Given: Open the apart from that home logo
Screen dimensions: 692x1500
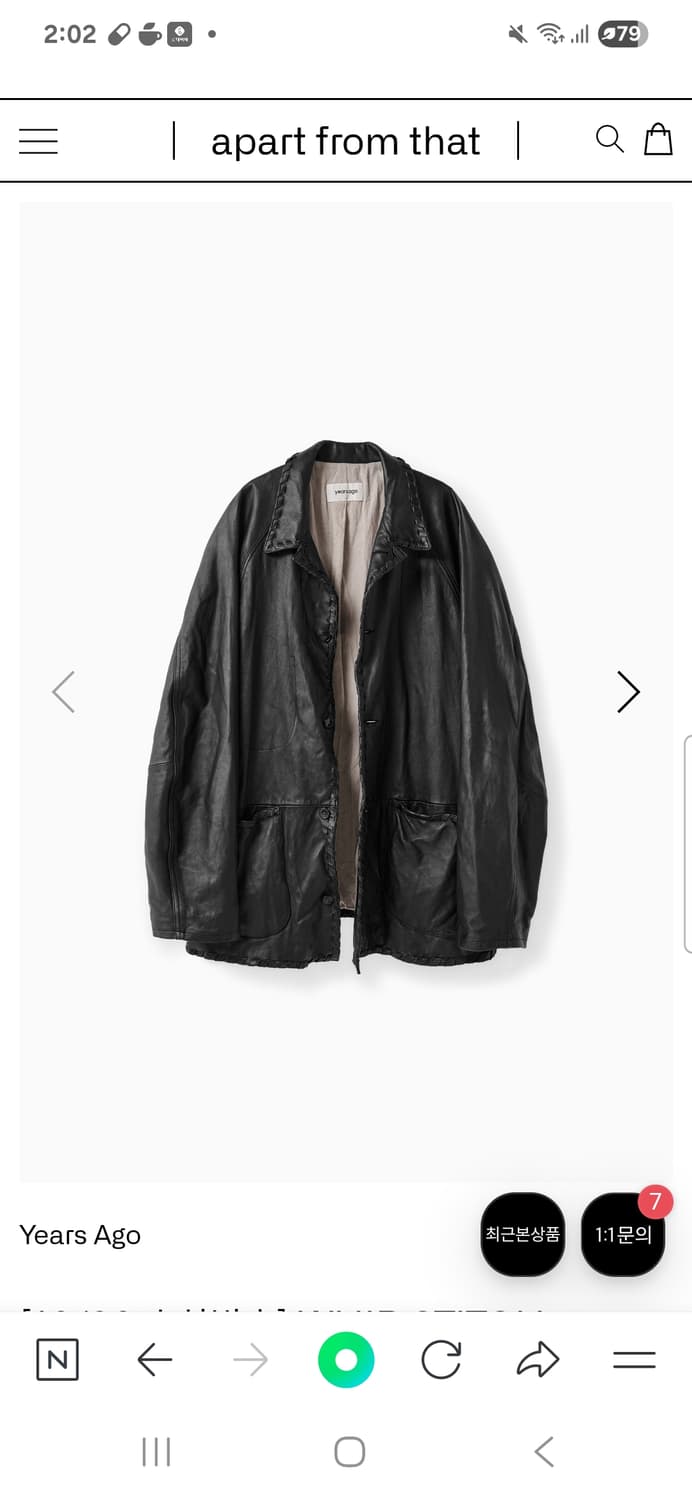Looking at the screenshot, I should 345,141.
